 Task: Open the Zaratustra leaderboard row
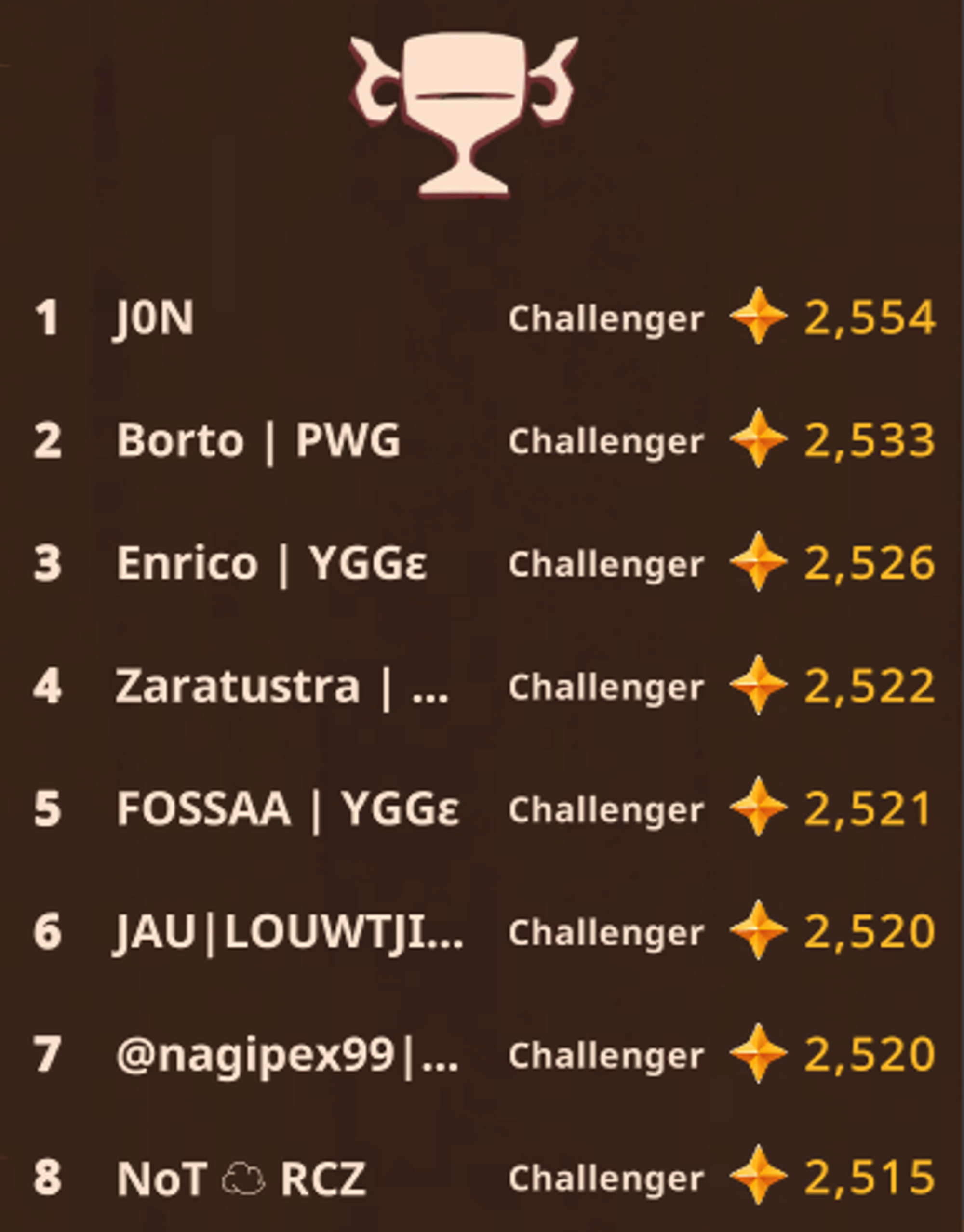coord(281,686)
